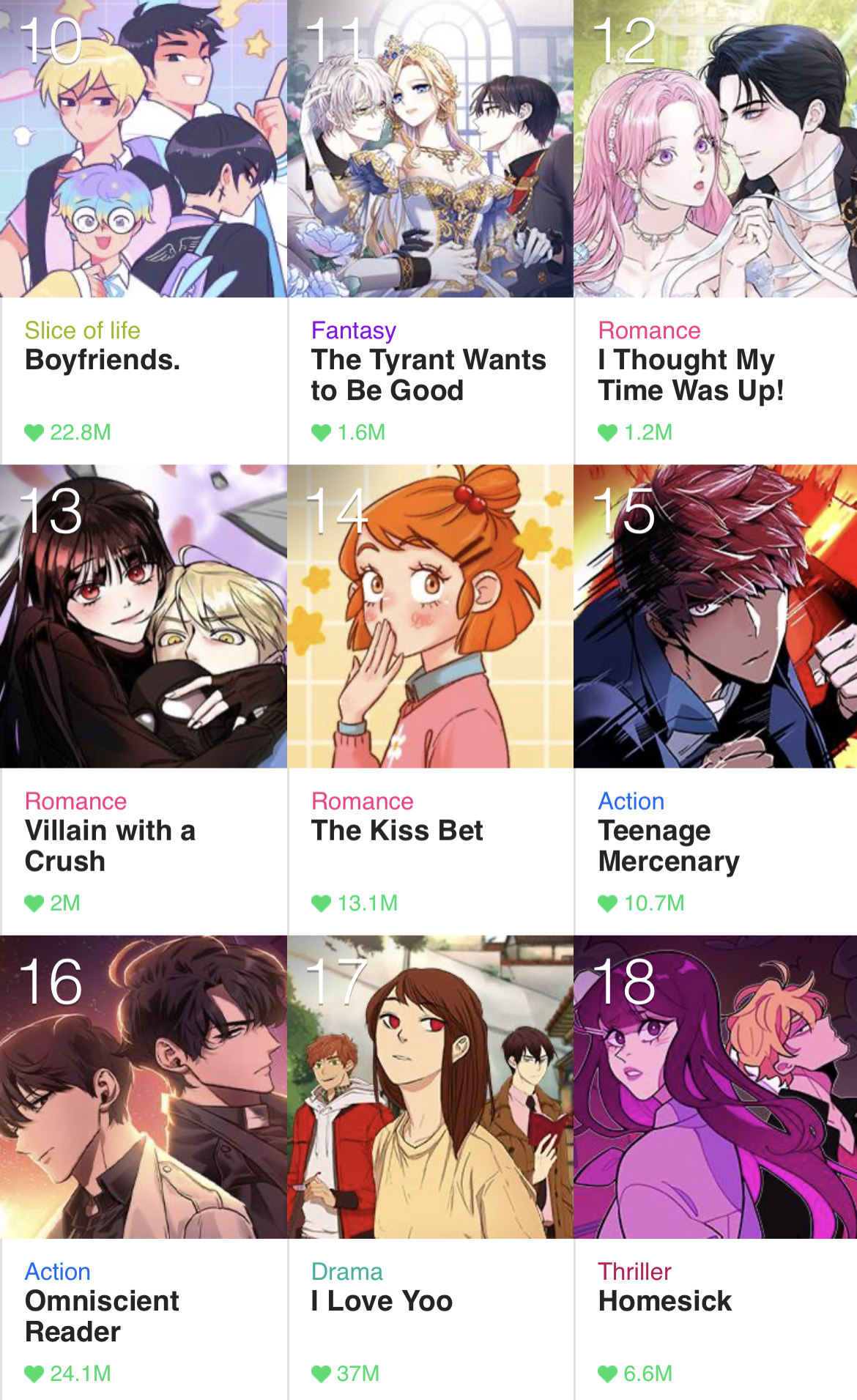Open Villain with a Crush series

coord(144,700)
